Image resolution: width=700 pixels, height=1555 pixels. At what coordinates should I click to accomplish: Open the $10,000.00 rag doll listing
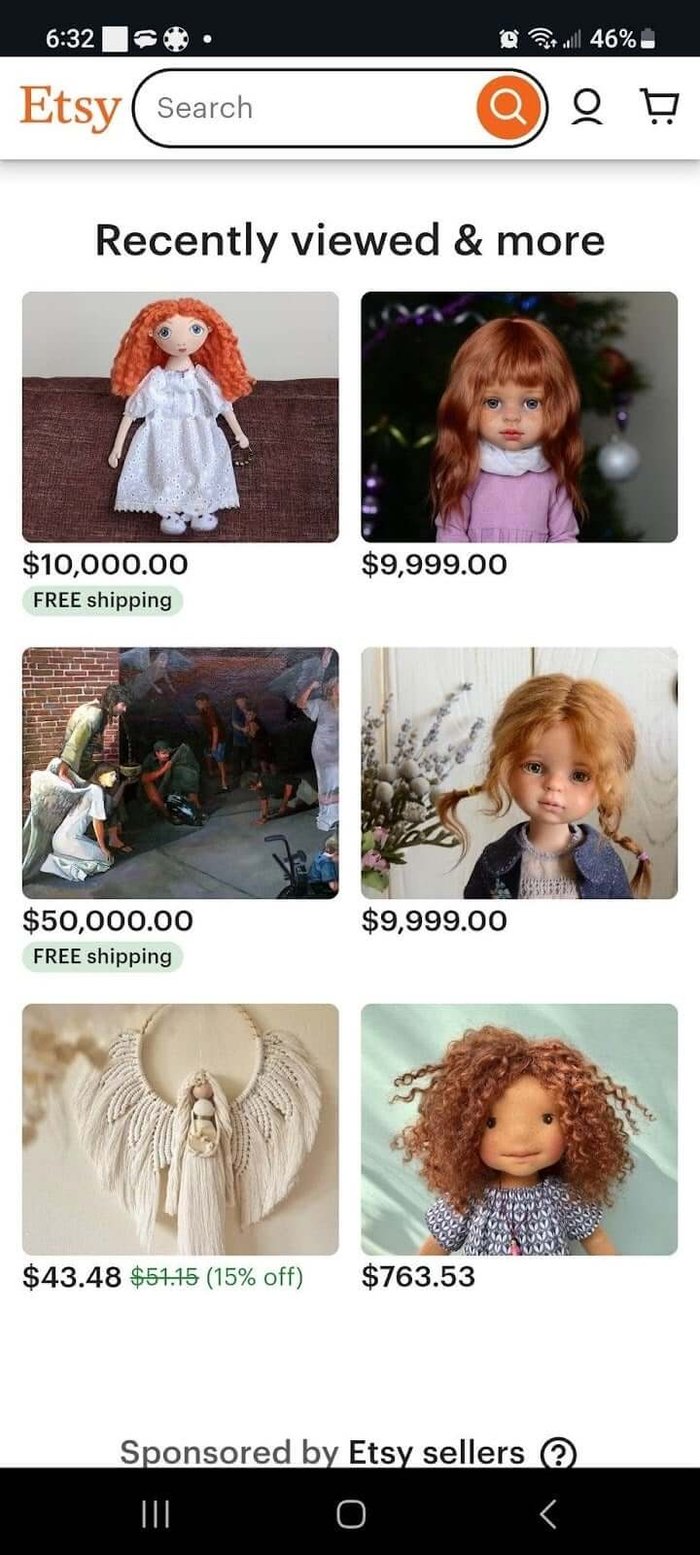tap(180, 417)
